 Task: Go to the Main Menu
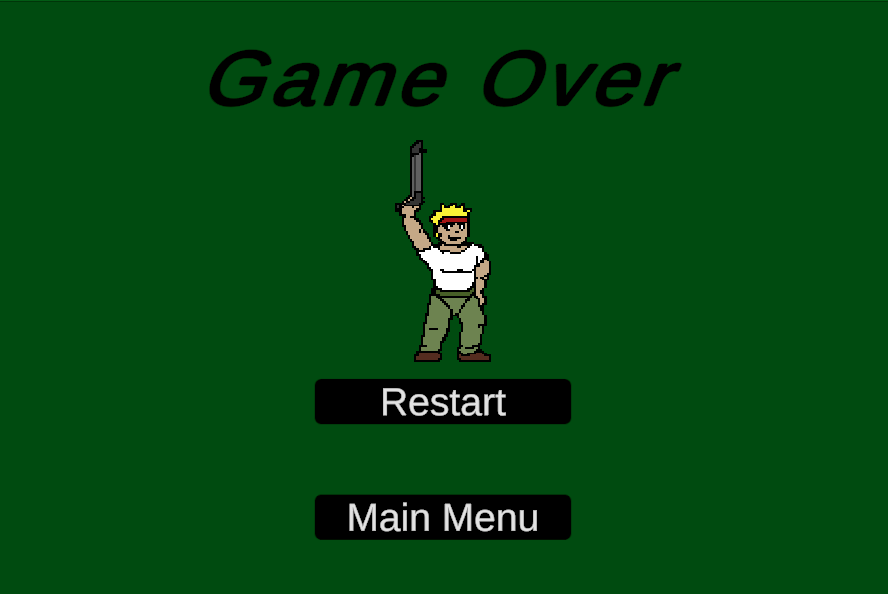443,518
